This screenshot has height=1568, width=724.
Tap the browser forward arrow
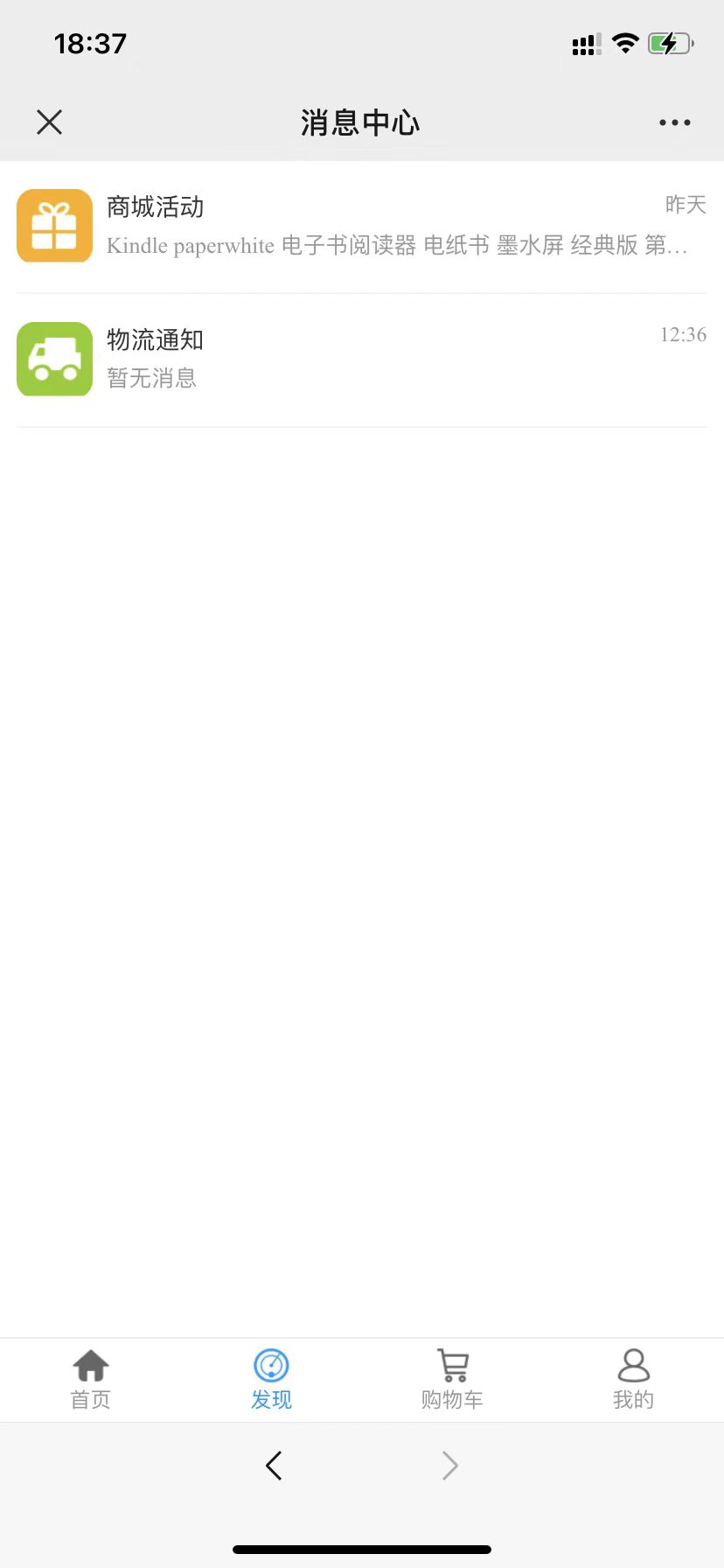[449, 1465]
